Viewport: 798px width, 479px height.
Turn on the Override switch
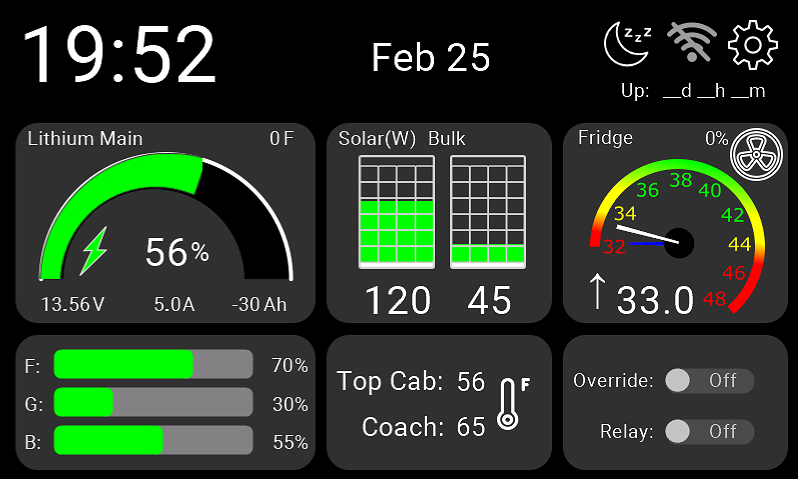(x=708, y=381)
